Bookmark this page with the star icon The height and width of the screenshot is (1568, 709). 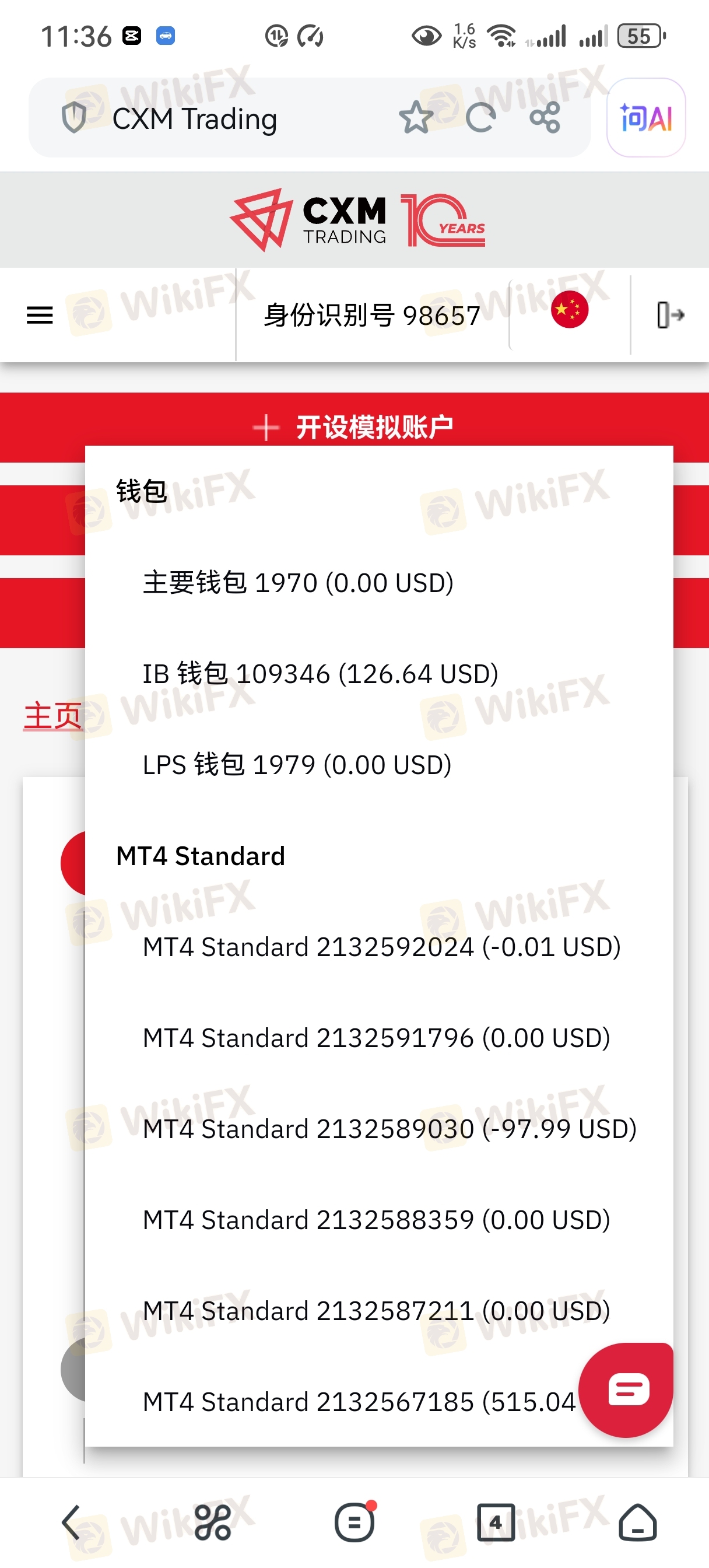click(416, 117)
